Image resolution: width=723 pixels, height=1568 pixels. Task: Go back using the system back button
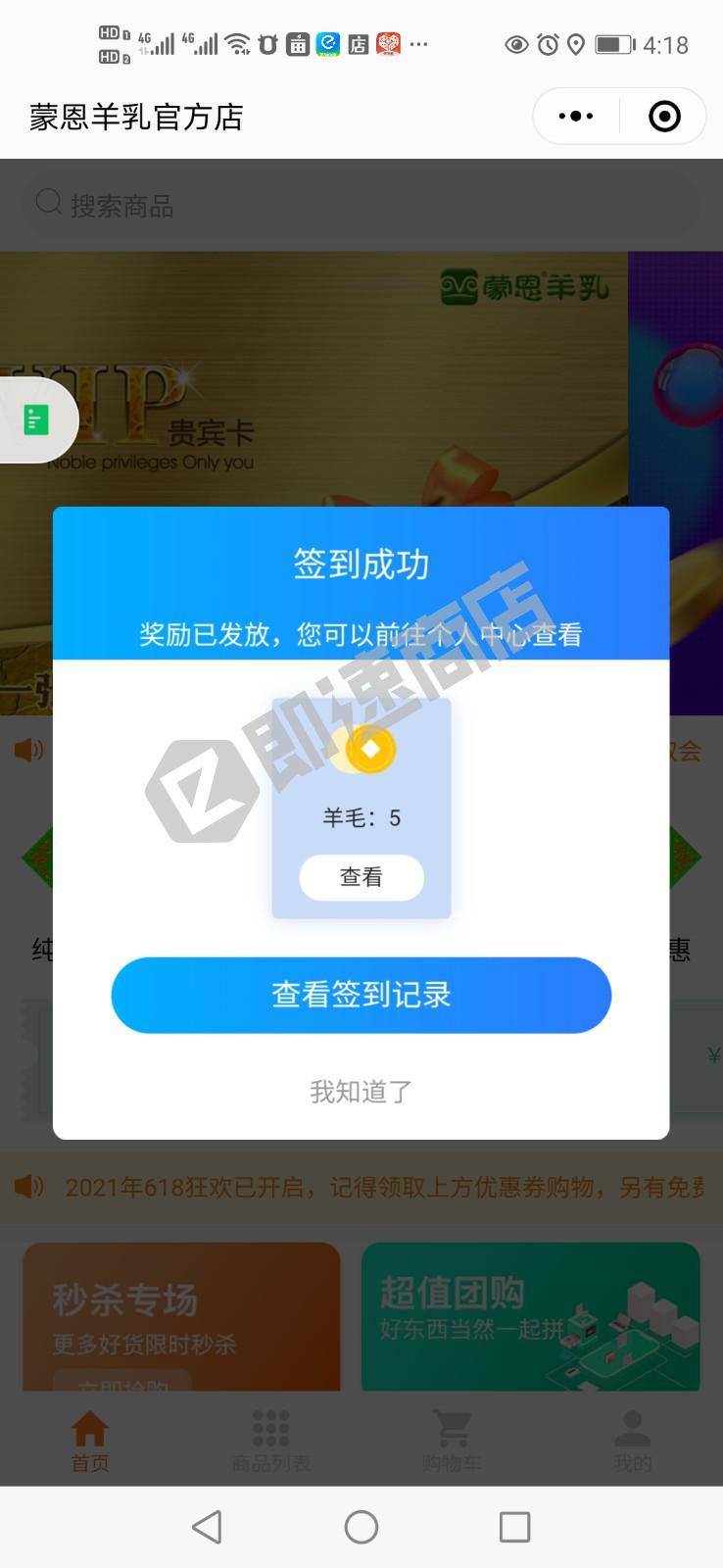point(207,1527)
